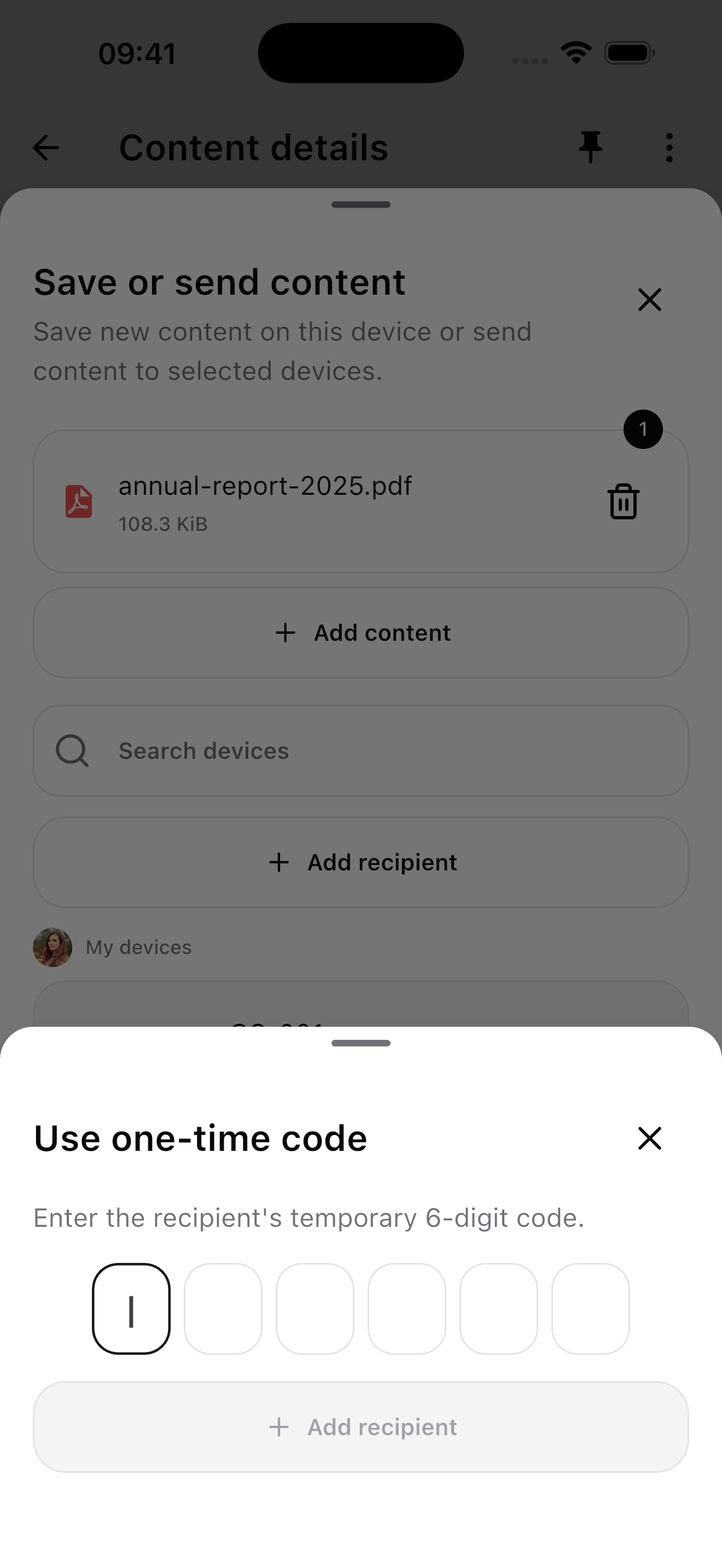Focus the first code digit box
722x1568 pixels.
(x=131, y=1308)
